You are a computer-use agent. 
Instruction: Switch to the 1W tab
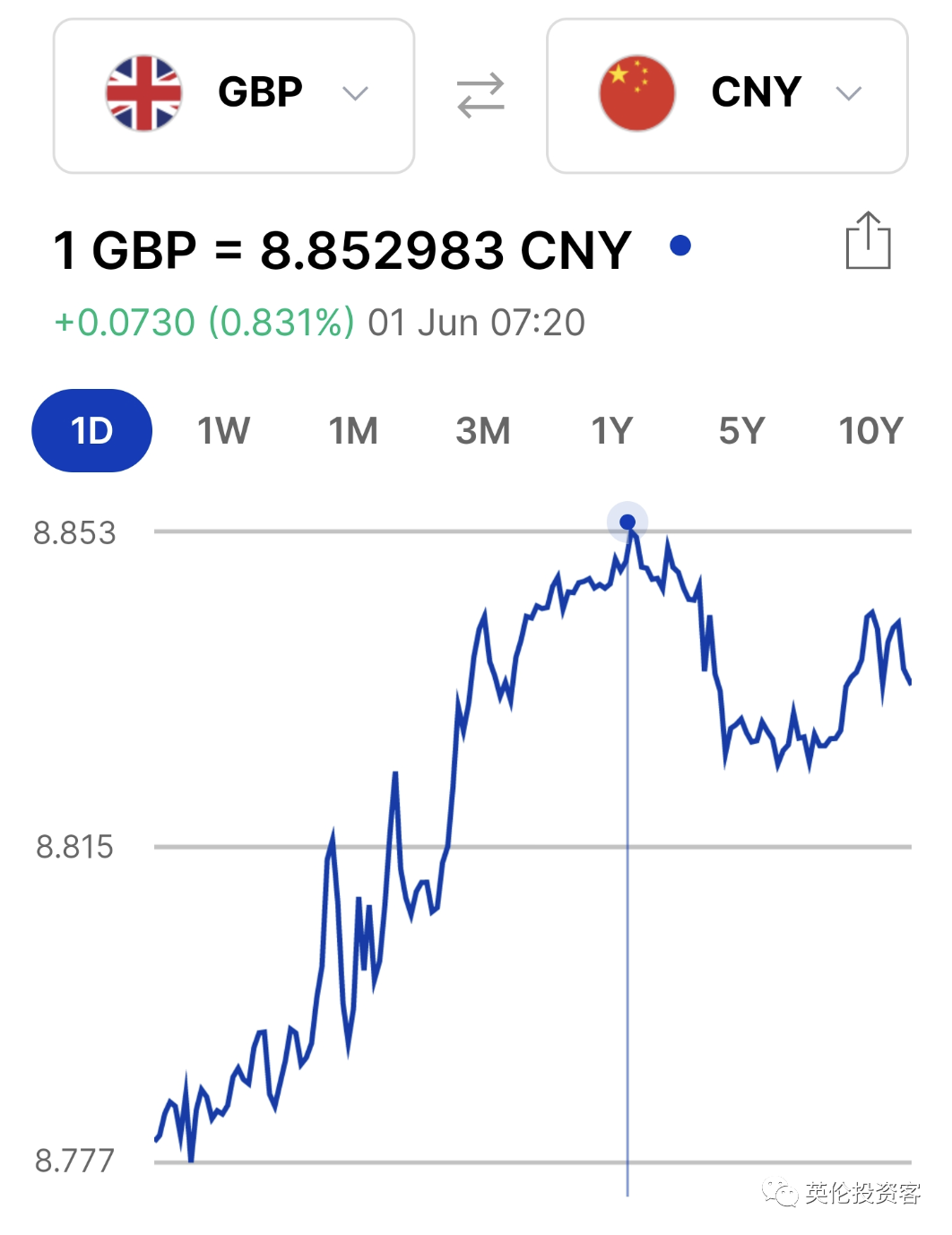pyautogui.click(x=222, y=430)
